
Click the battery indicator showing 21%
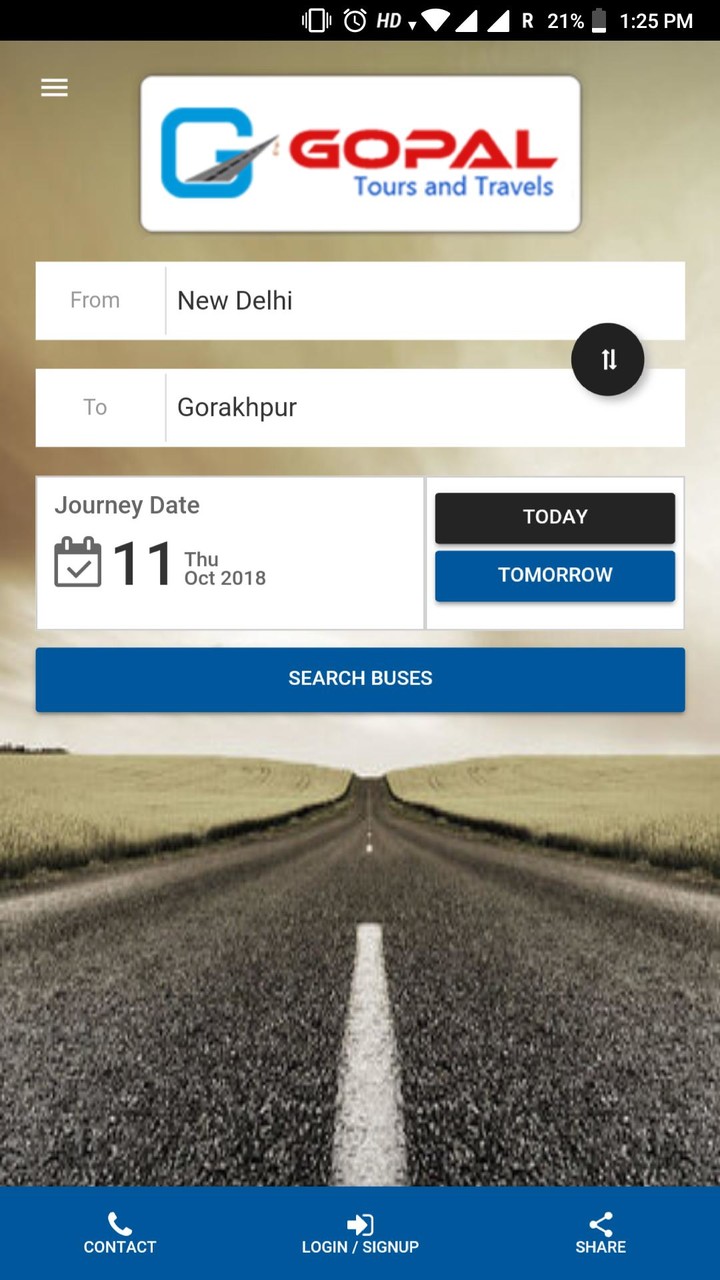(598, 20)
